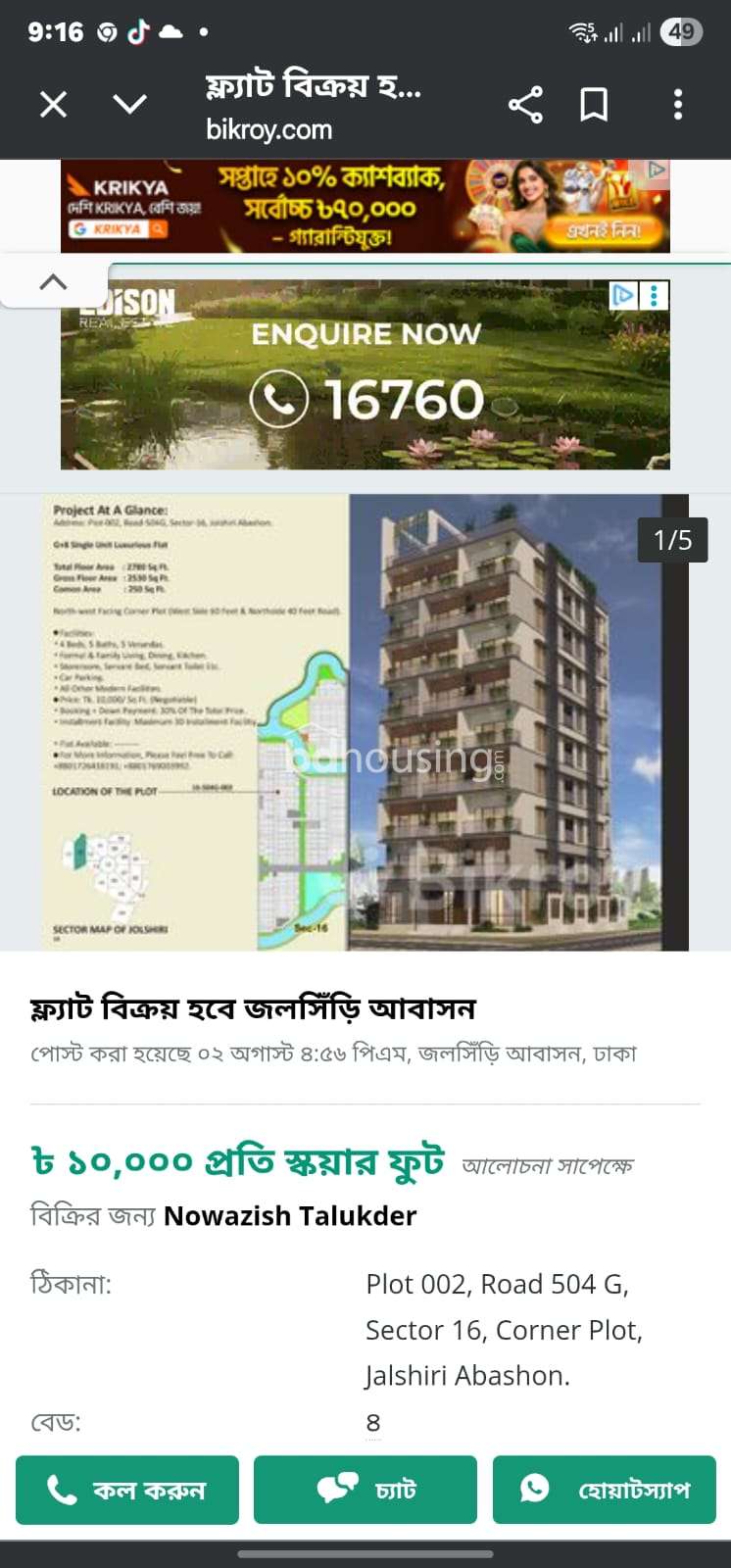Collapse the ad panel with up chevron
731x1568 pixels.
pyautogui.click(x=53, y=282)
